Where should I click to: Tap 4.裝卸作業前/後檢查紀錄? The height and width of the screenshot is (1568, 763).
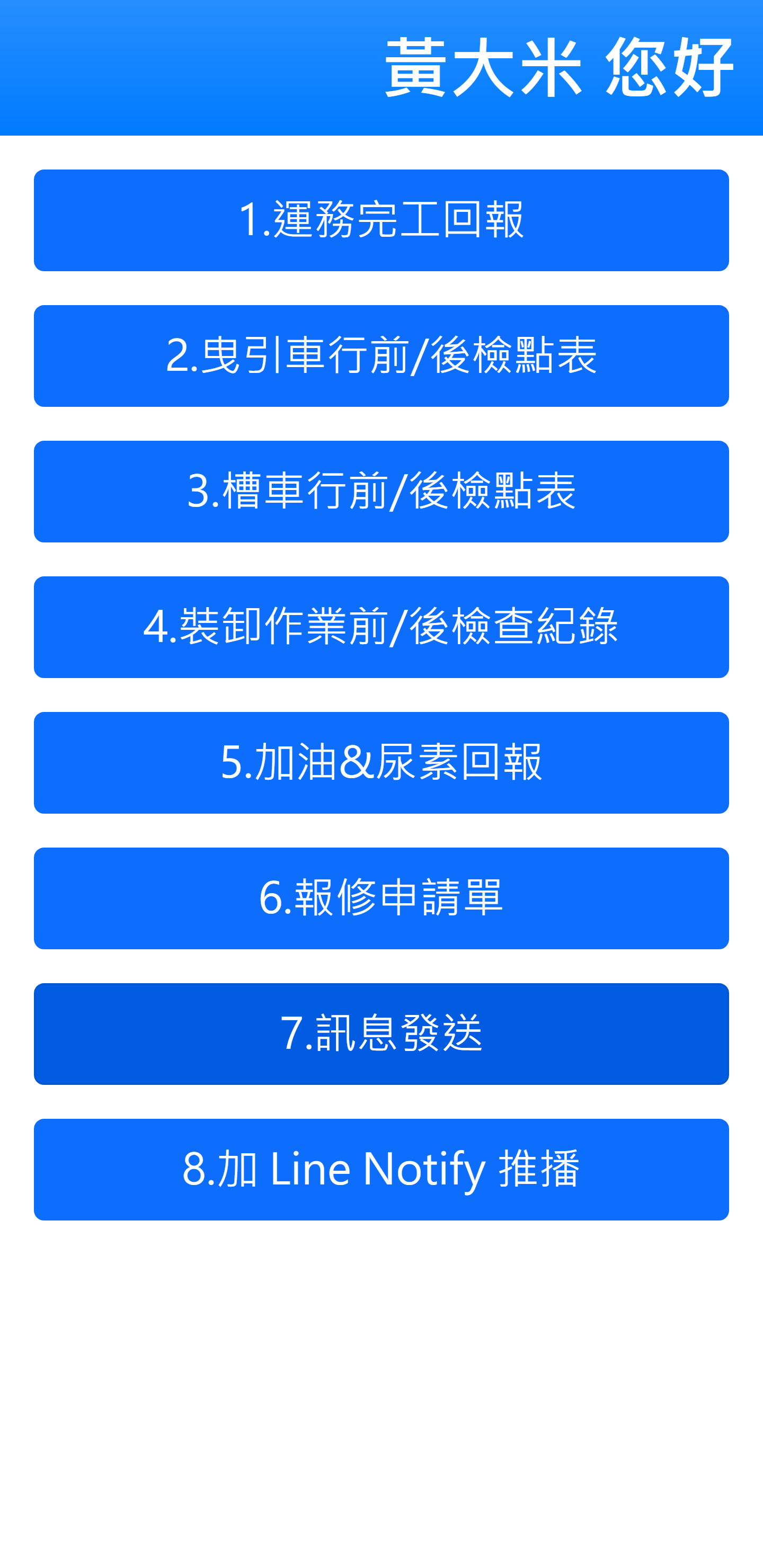click(381, 627)
